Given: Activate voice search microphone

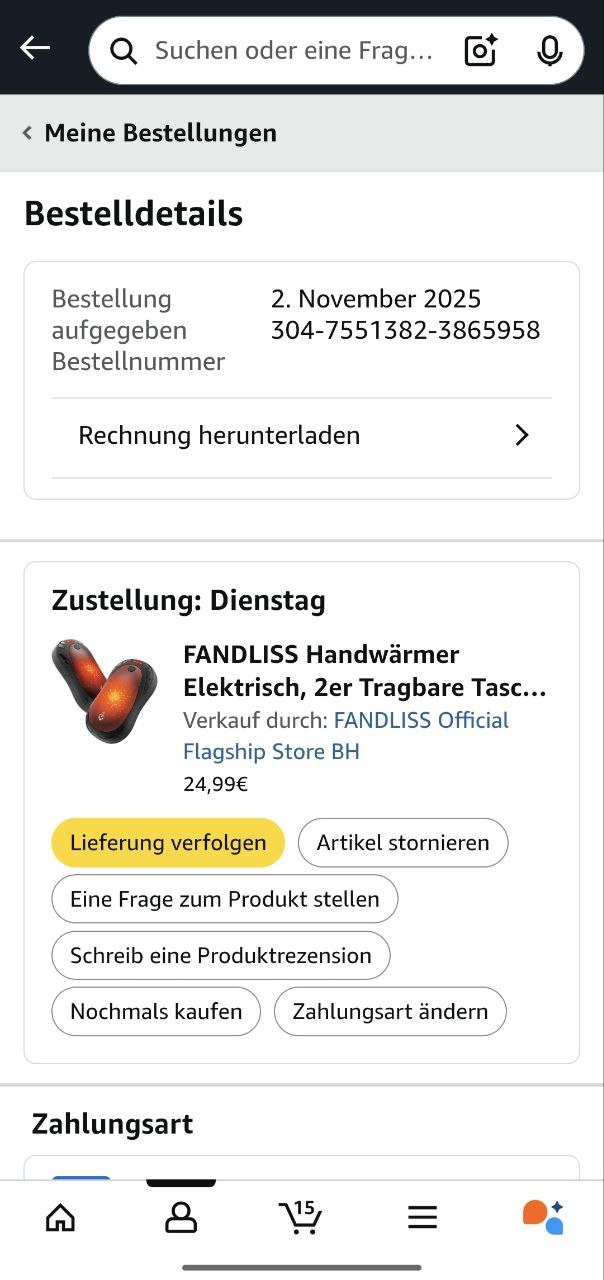Looking at the screenshot, I should (549, 50).
